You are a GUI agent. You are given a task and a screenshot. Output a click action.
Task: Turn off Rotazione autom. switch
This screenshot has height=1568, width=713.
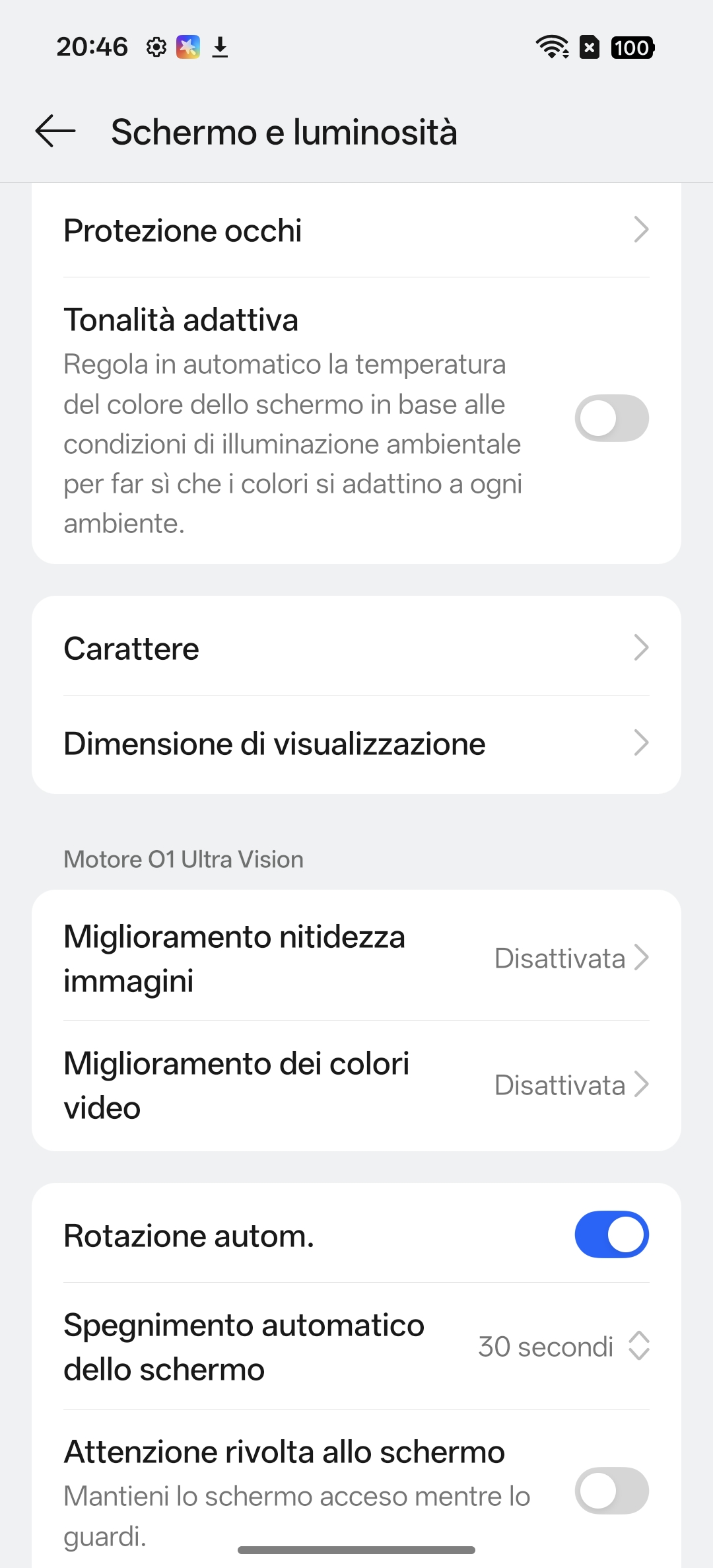[611, 1234]
